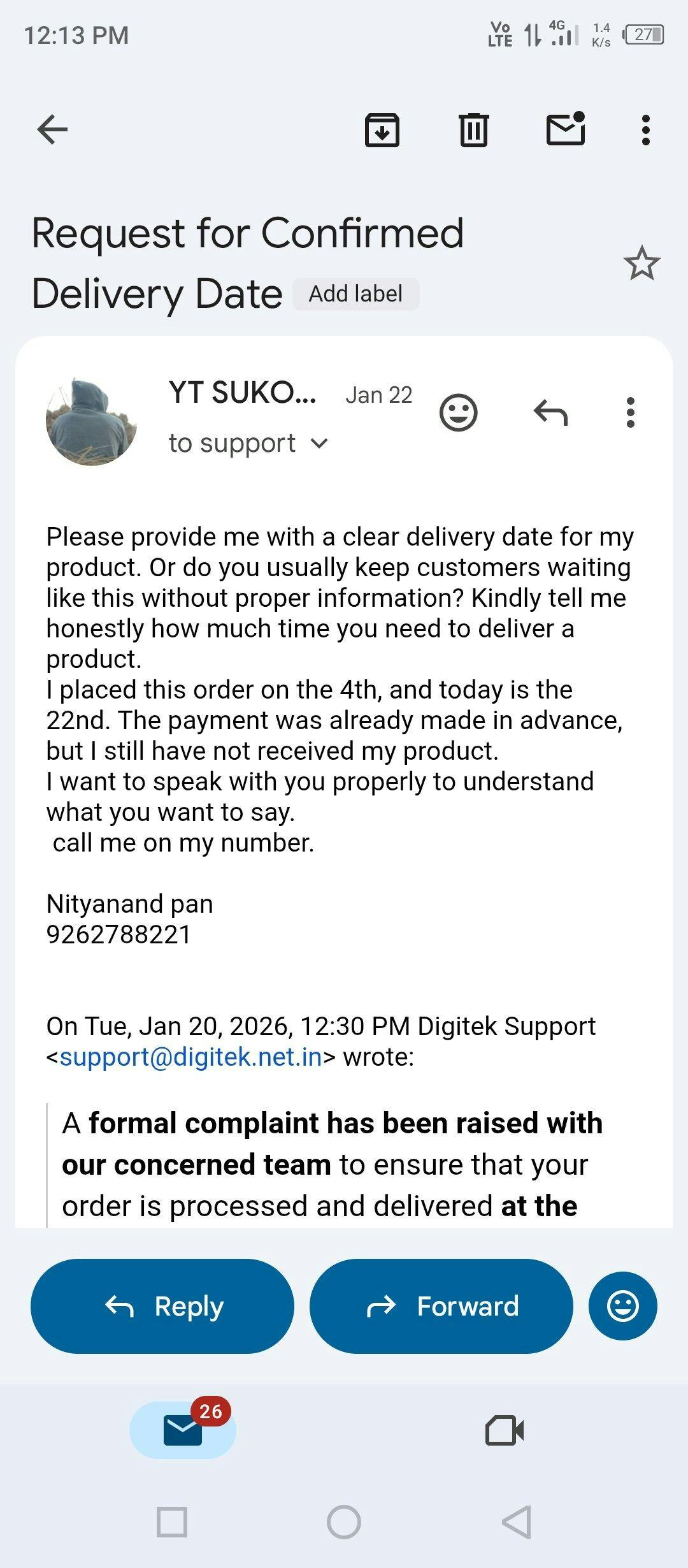Viewport: 688px width, 1568px height.
Task: Star this conversation
Action: (641, 263)
